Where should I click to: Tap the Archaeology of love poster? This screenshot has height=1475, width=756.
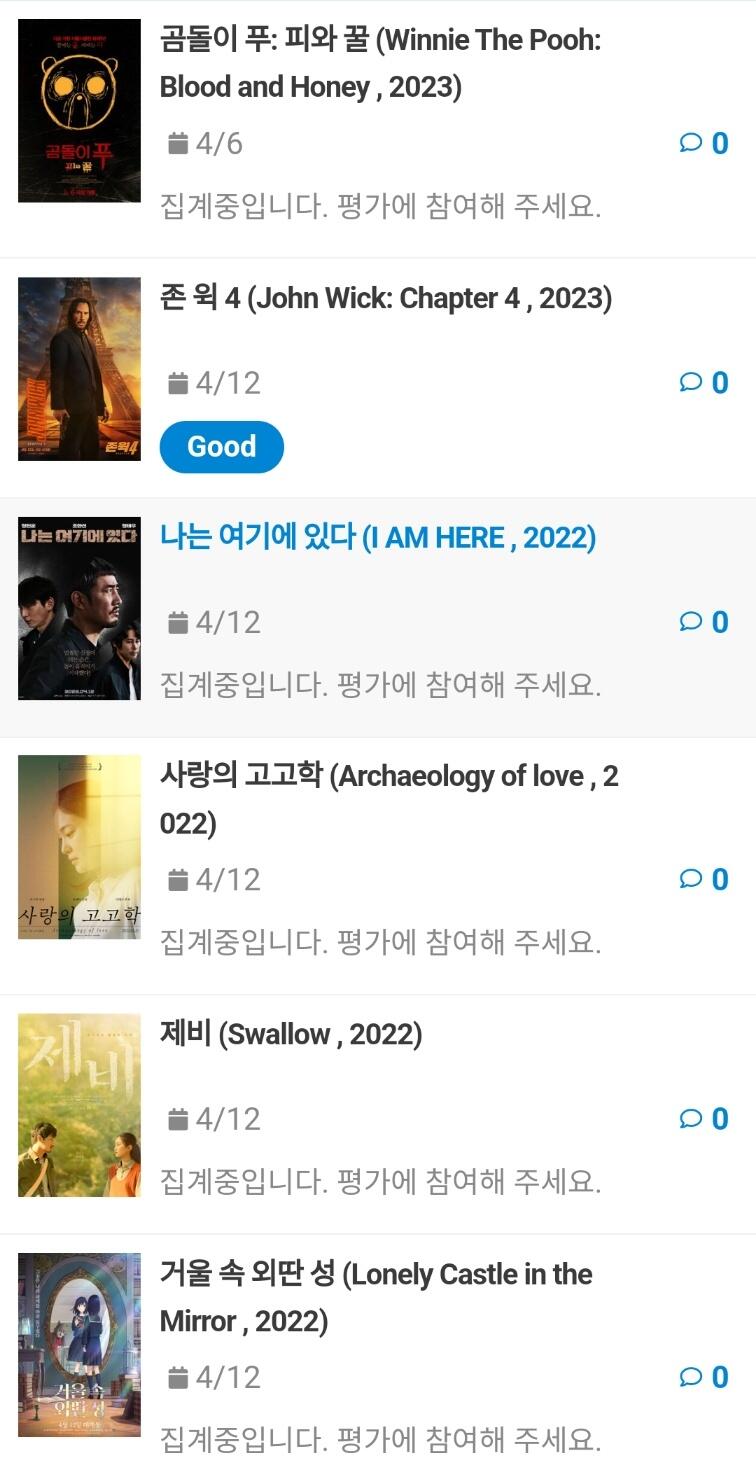79,847
